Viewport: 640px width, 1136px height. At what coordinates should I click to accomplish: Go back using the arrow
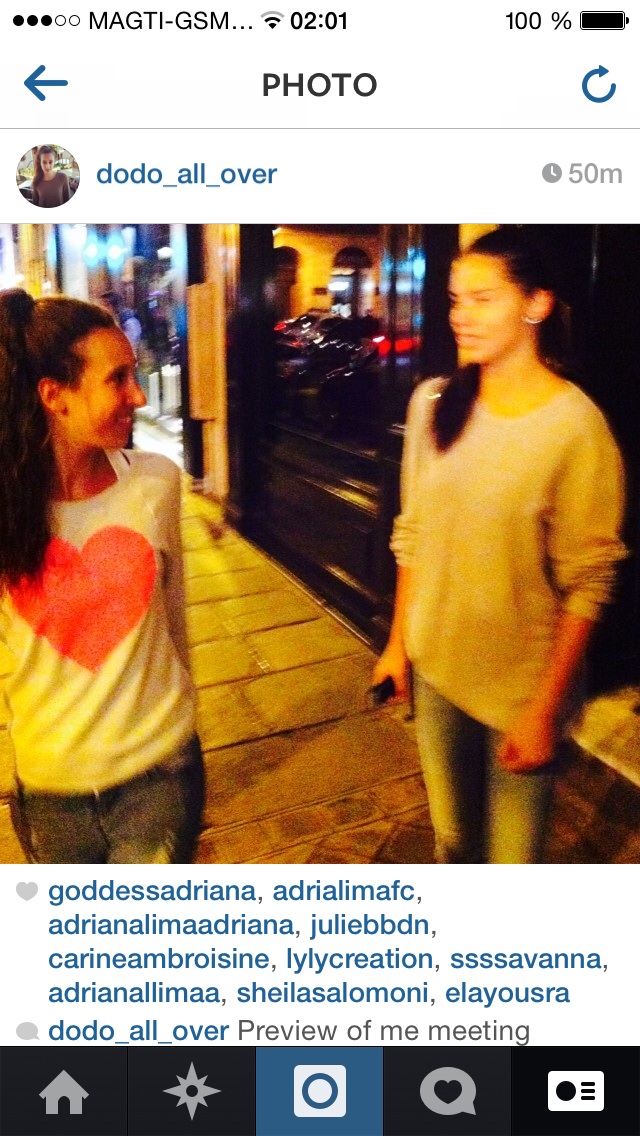pyautogui.click(x=46, y=83)
